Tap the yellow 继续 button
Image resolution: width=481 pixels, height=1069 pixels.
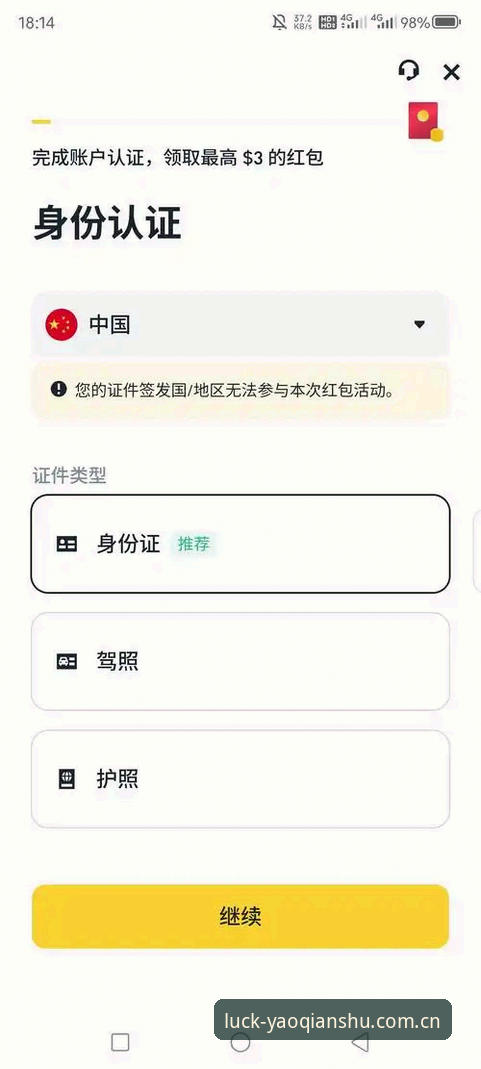[x=240, y=916]
